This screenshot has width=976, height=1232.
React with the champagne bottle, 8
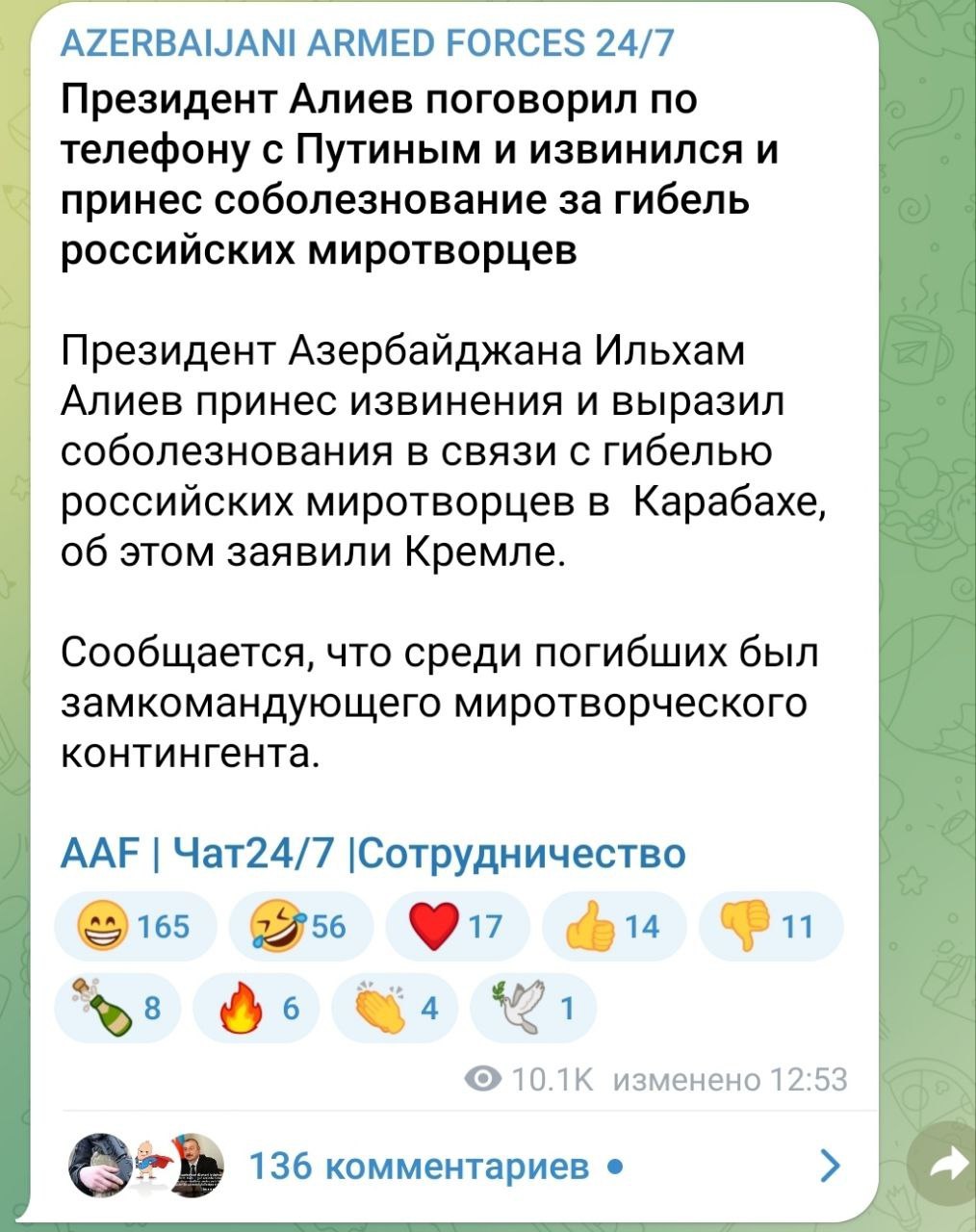[119, 1008]
